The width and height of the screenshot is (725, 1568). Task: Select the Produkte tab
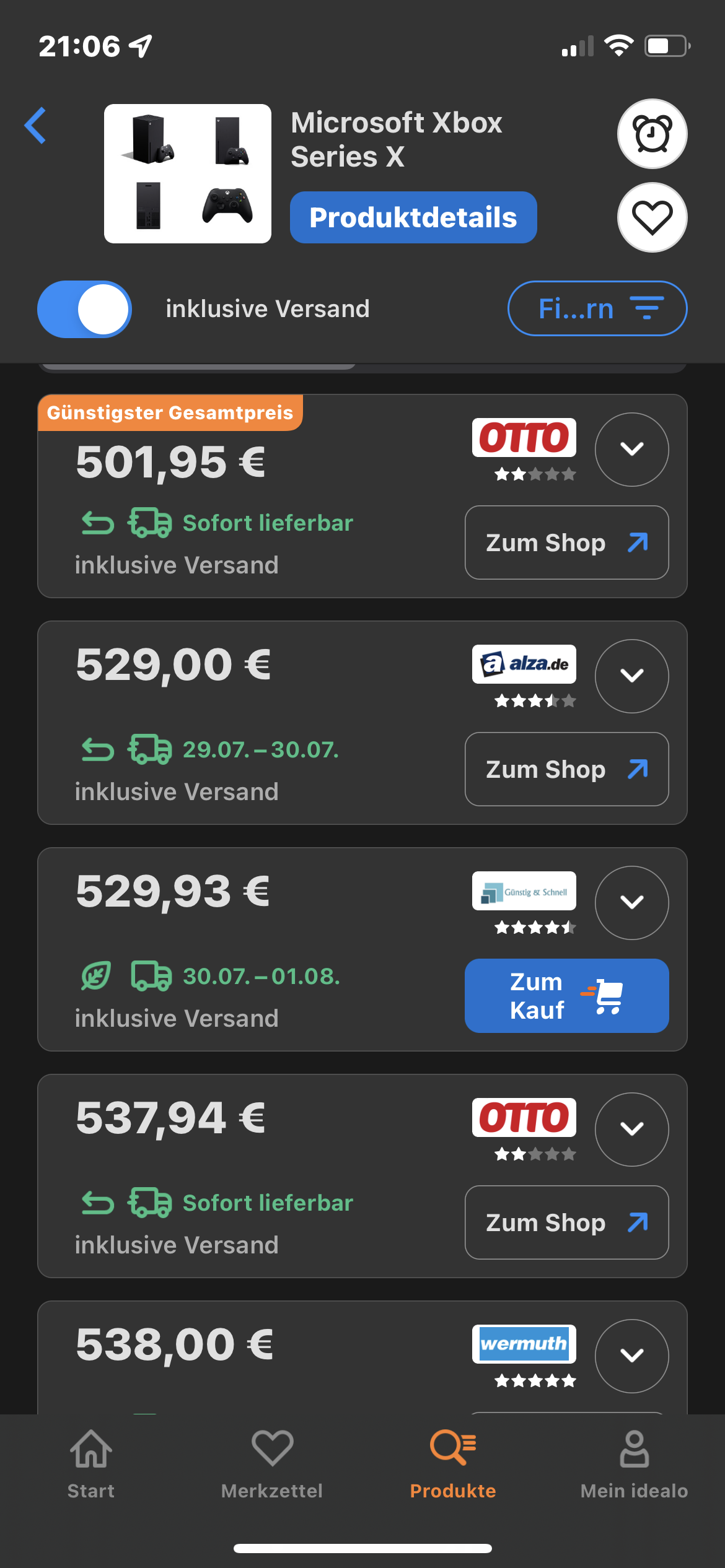[x=453, y=1465]
